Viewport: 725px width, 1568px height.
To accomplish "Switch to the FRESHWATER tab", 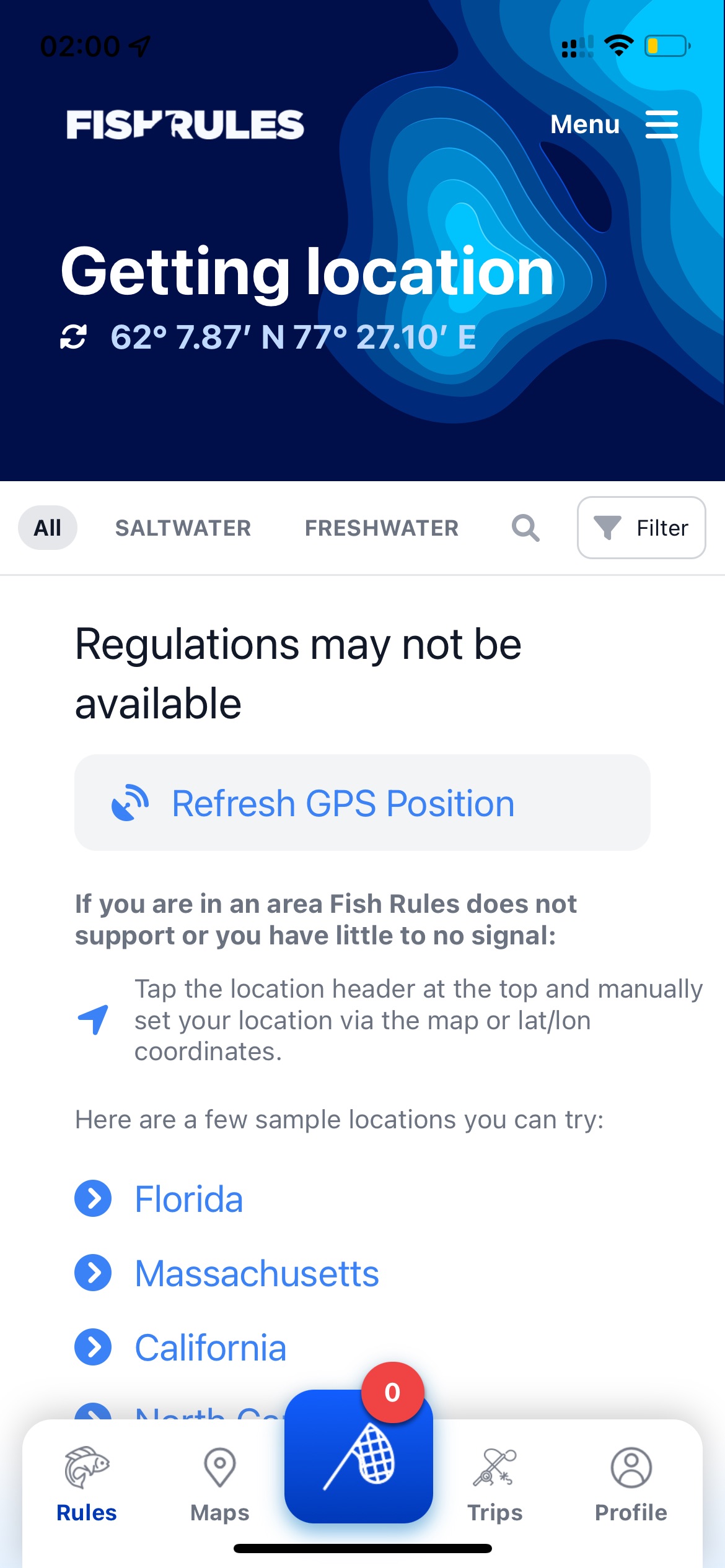I will tap(382, 528).
